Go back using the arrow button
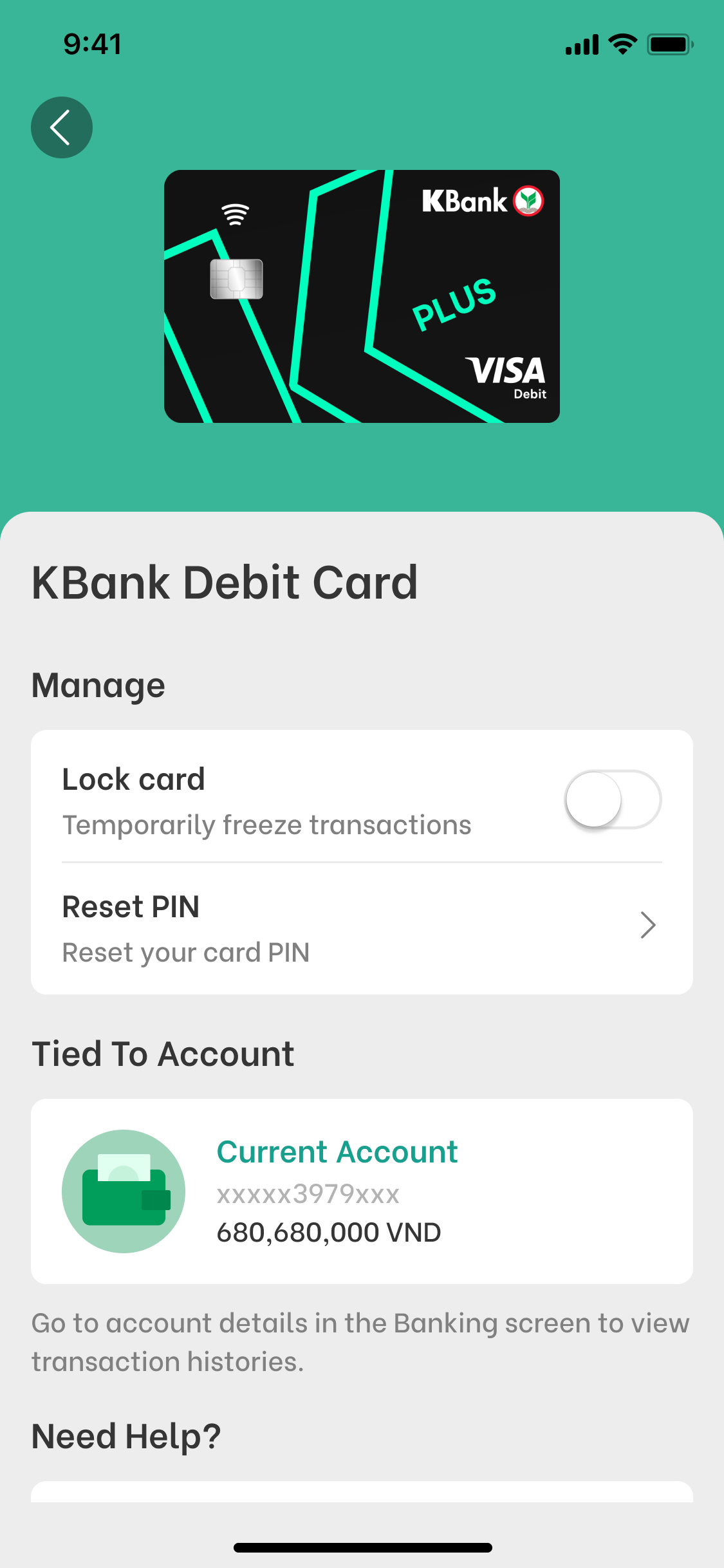The height and width of the screenshot is (1568, 724). coord(62,127)
